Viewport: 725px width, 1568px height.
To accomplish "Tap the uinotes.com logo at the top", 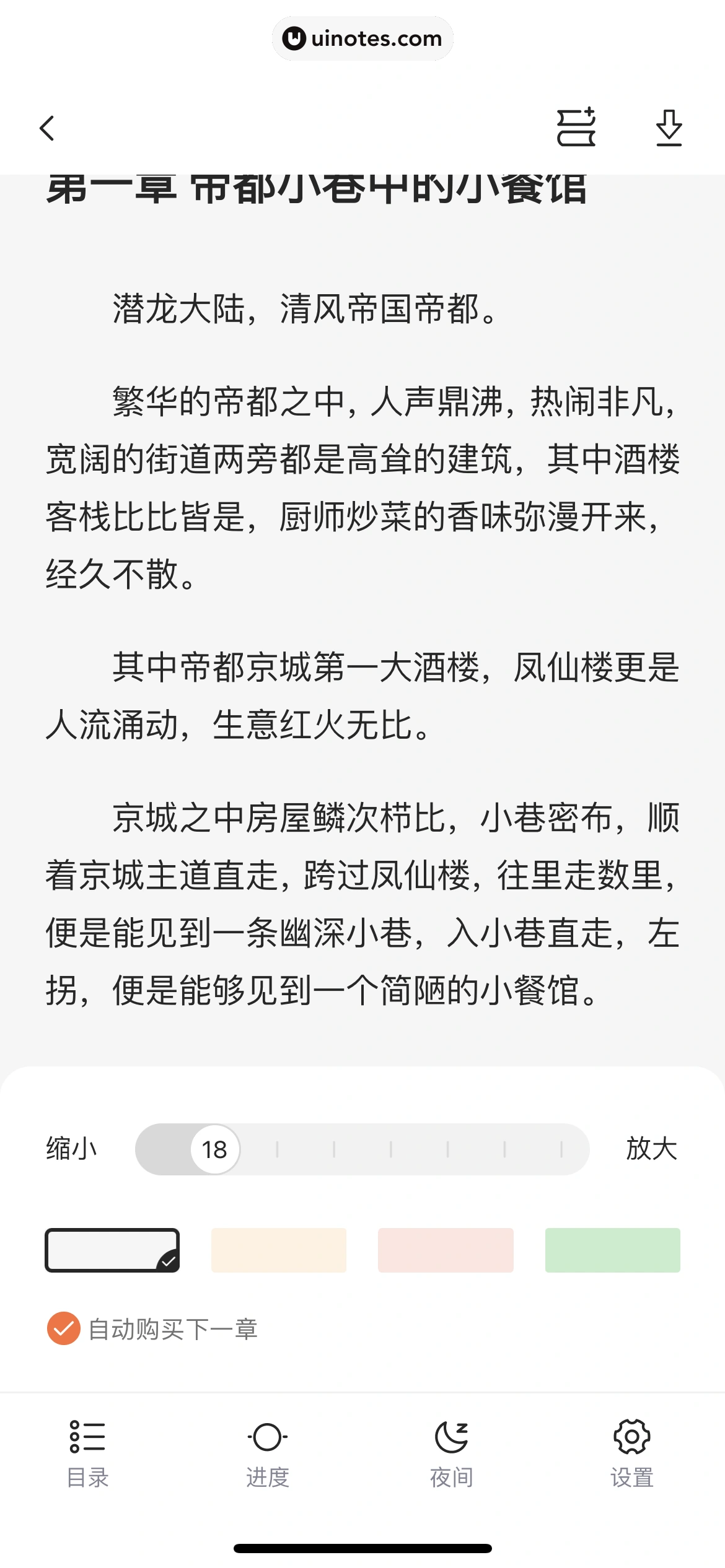I will click(362, 38).
